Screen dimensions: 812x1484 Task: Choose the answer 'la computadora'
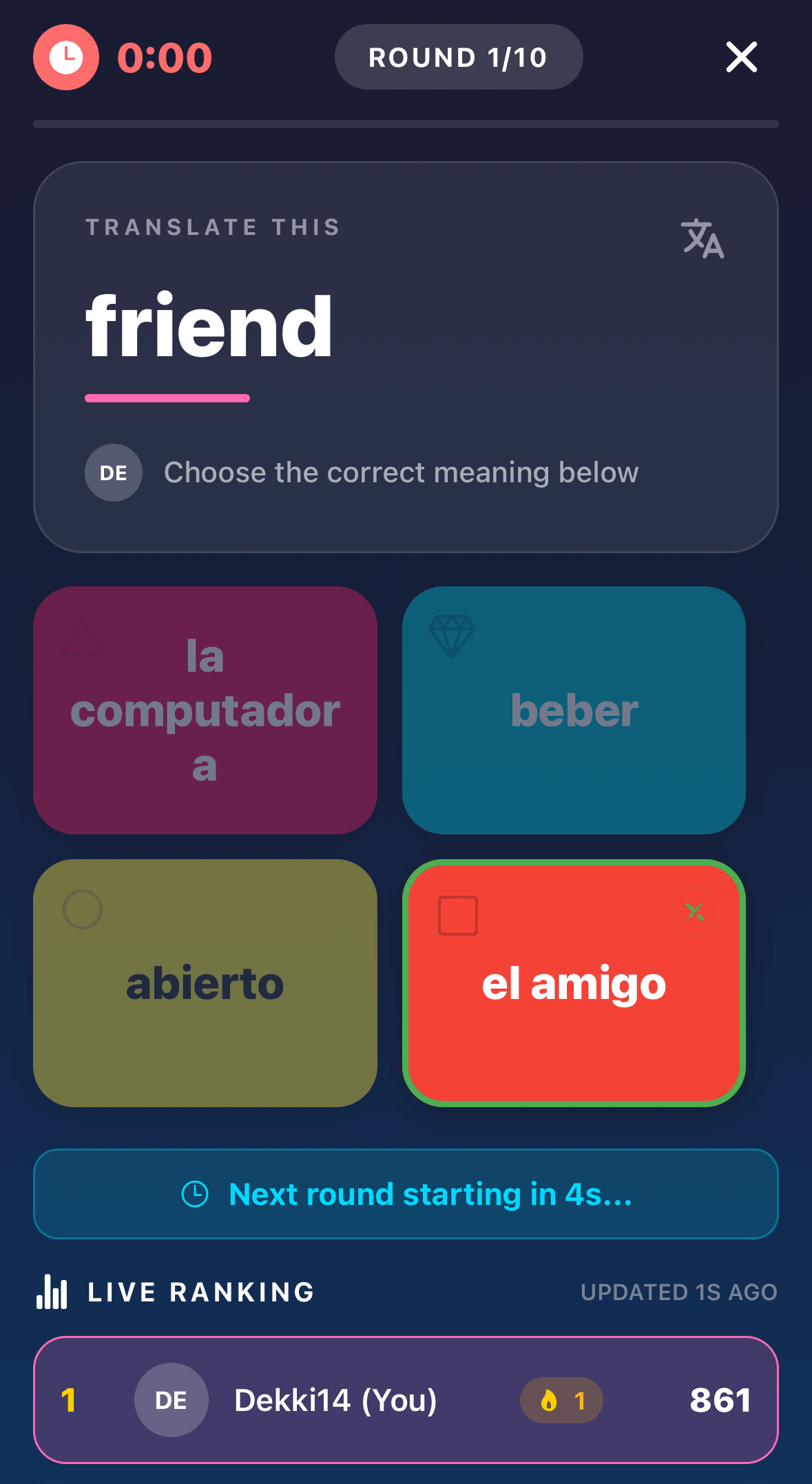point(205,710)
